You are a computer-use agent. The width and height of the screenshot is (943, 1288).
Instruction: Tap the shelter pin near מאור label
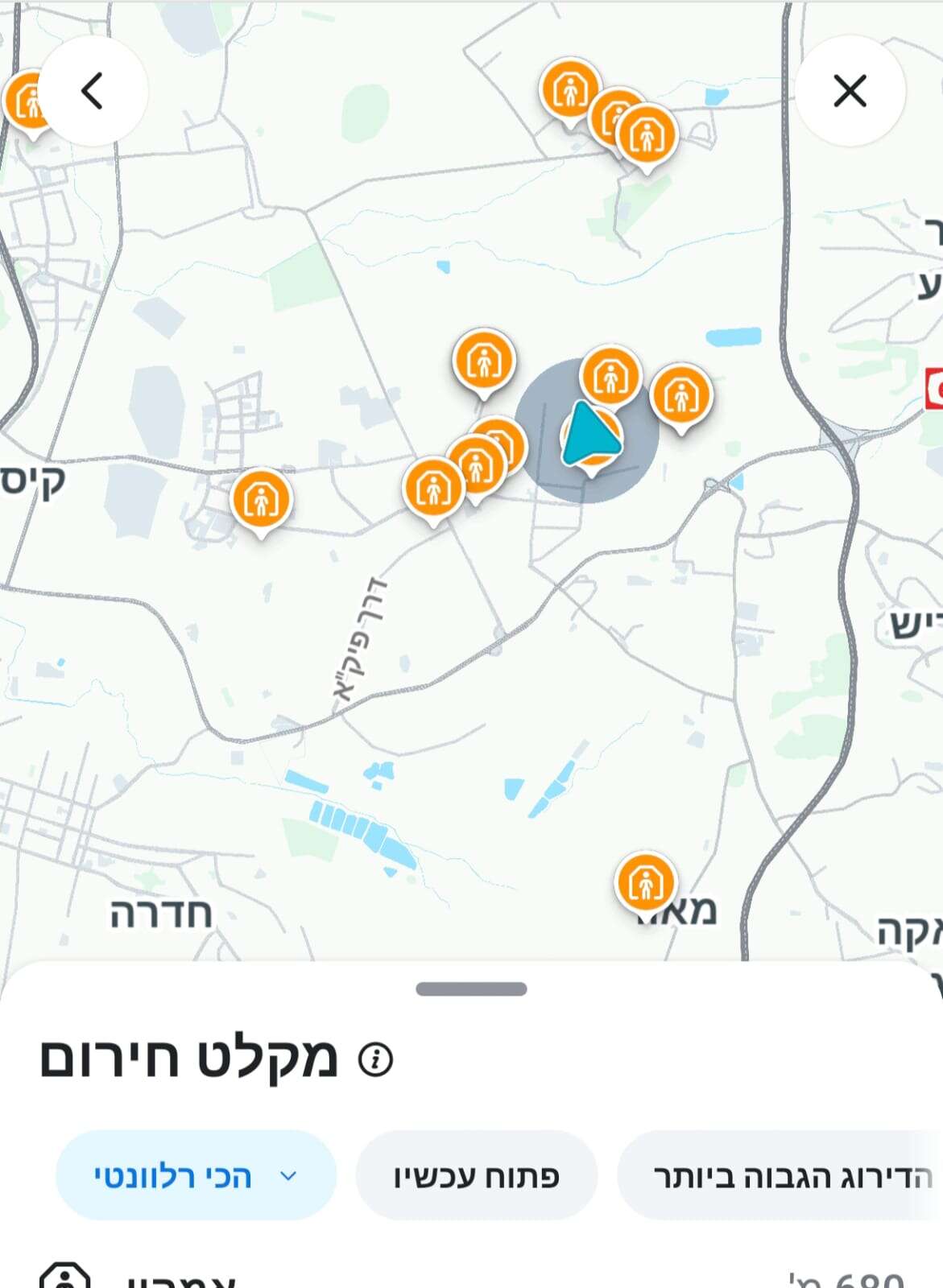pyautogui.click(x=645, y=882)
